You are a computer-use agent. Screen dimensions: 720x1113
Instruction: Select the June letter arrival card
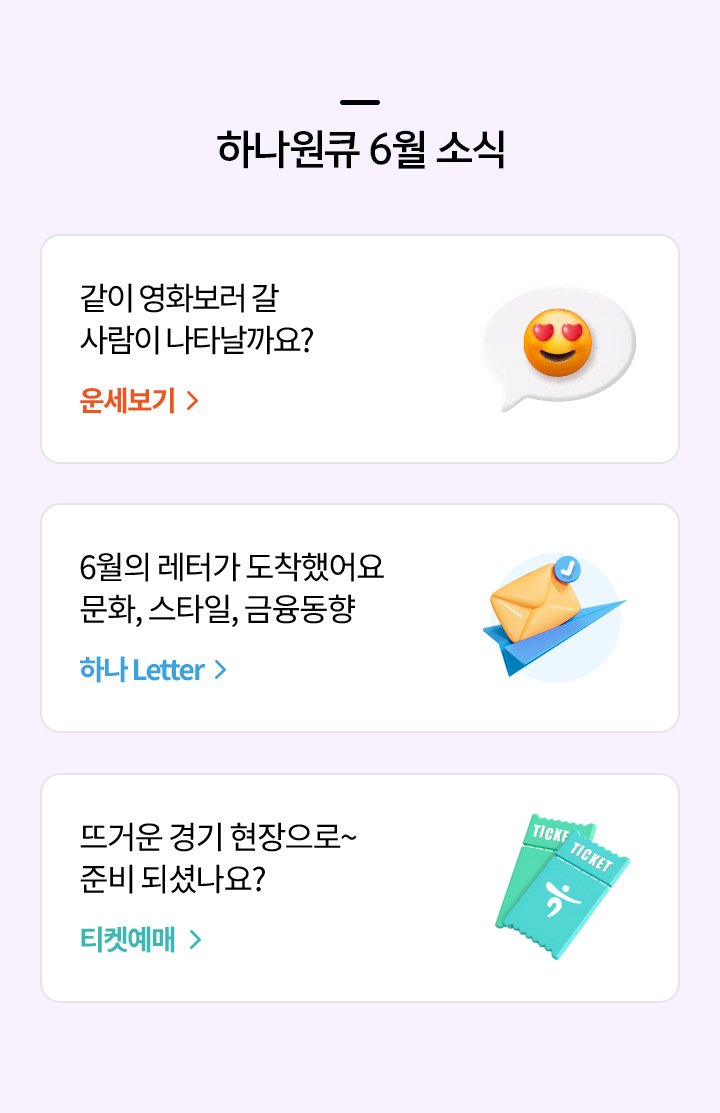360,617
